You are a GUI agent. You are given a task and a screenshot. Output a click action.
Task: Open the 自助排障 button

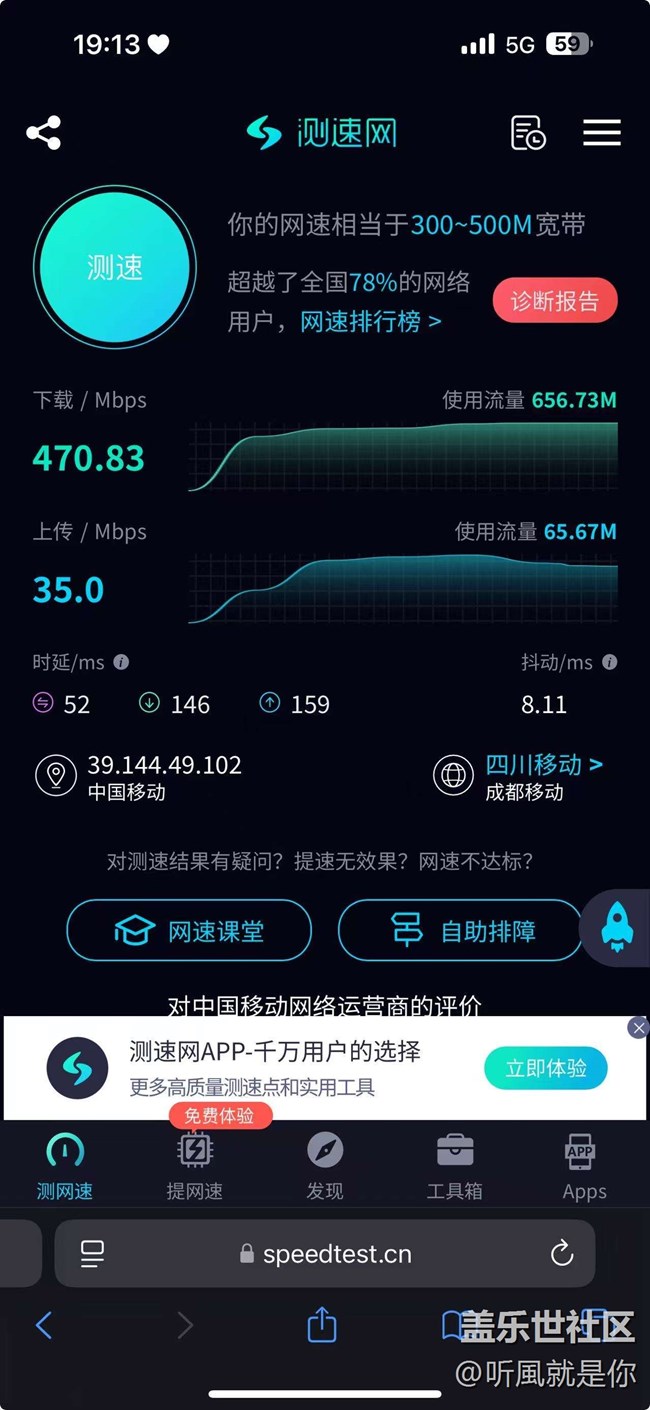point(460,931)
